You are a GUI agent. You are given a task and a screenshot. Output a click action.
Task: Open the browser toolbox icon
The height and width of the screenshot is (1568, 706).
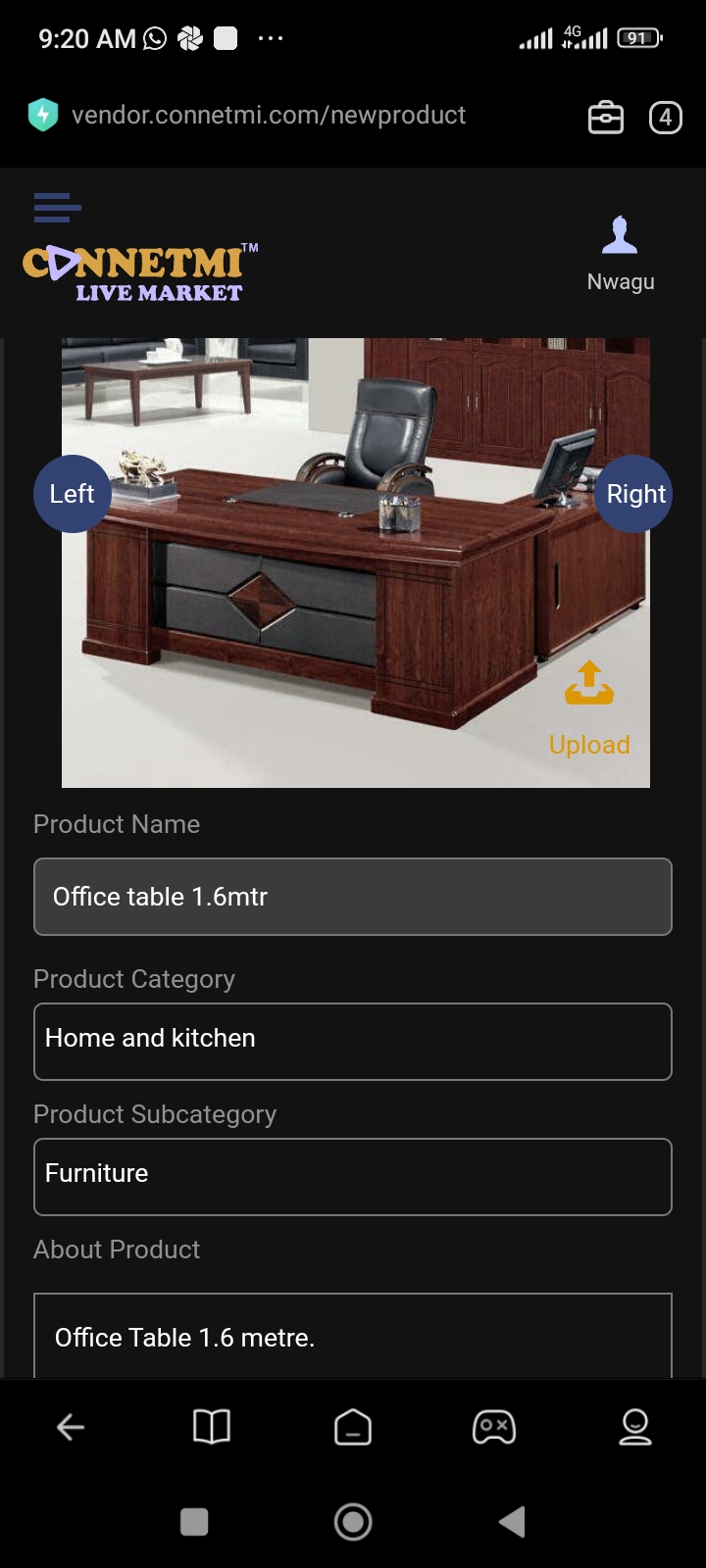[x=605, y=118]
